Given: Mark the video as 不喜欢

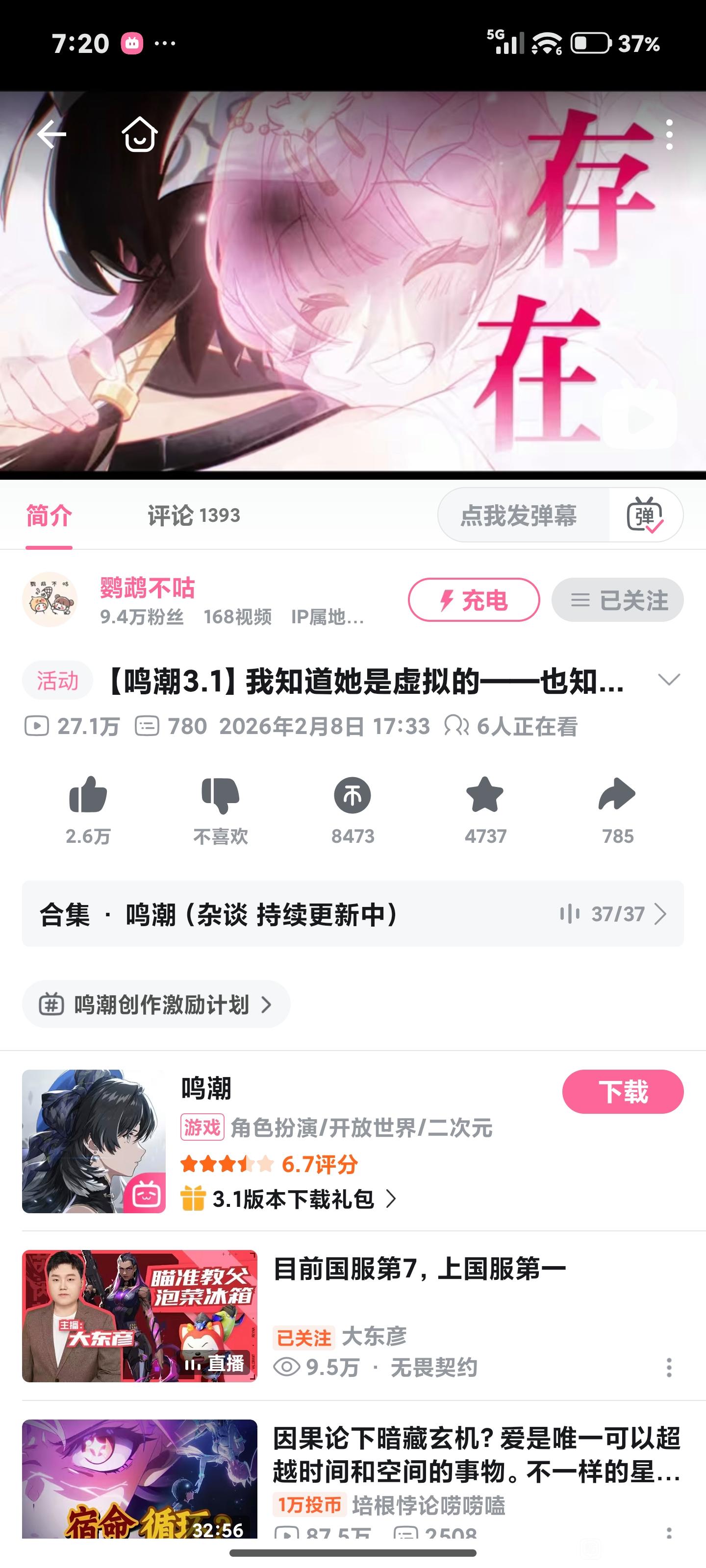Looking at the screenshot, I should click(221, 796).
